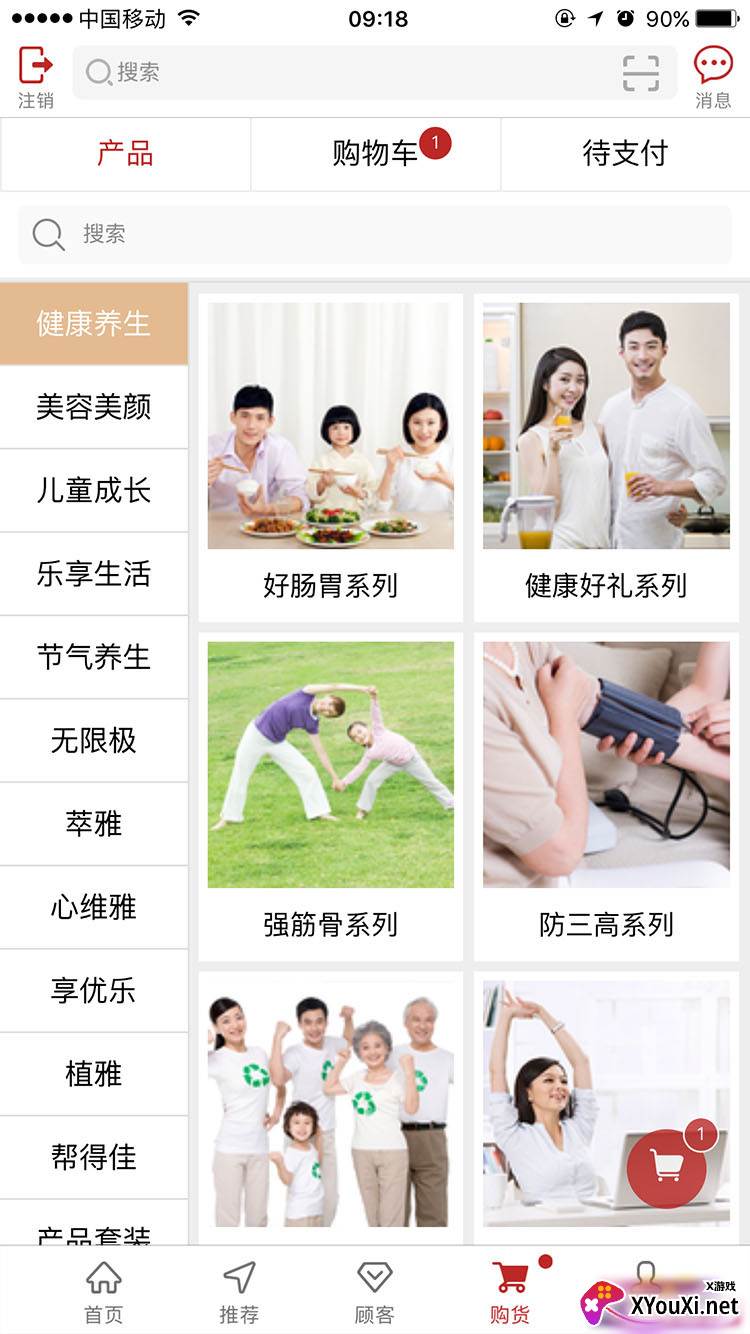Viewport: 750px width, 1334px height.
Task: Tap the scan code icon in top search bar
Action: point(641,73)
